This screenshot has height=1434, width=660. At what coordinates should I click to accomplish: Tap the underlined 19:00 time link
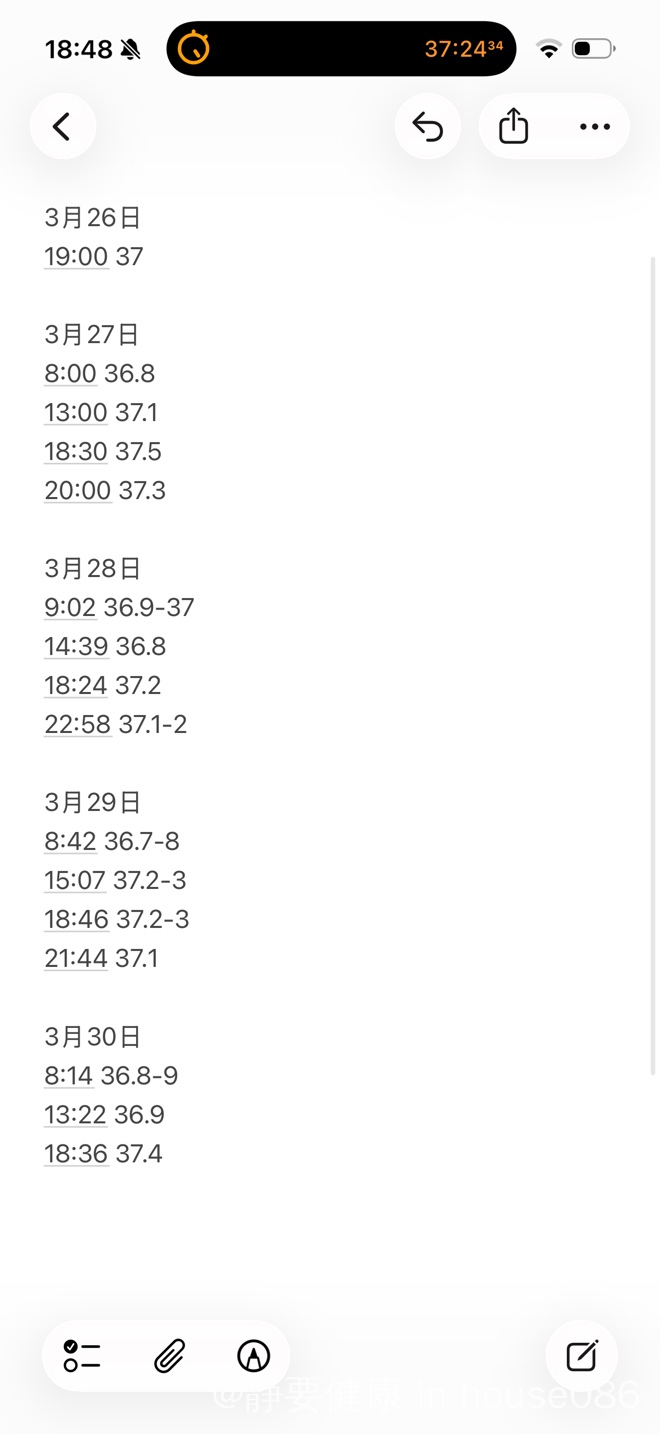(x=76, y=257)
